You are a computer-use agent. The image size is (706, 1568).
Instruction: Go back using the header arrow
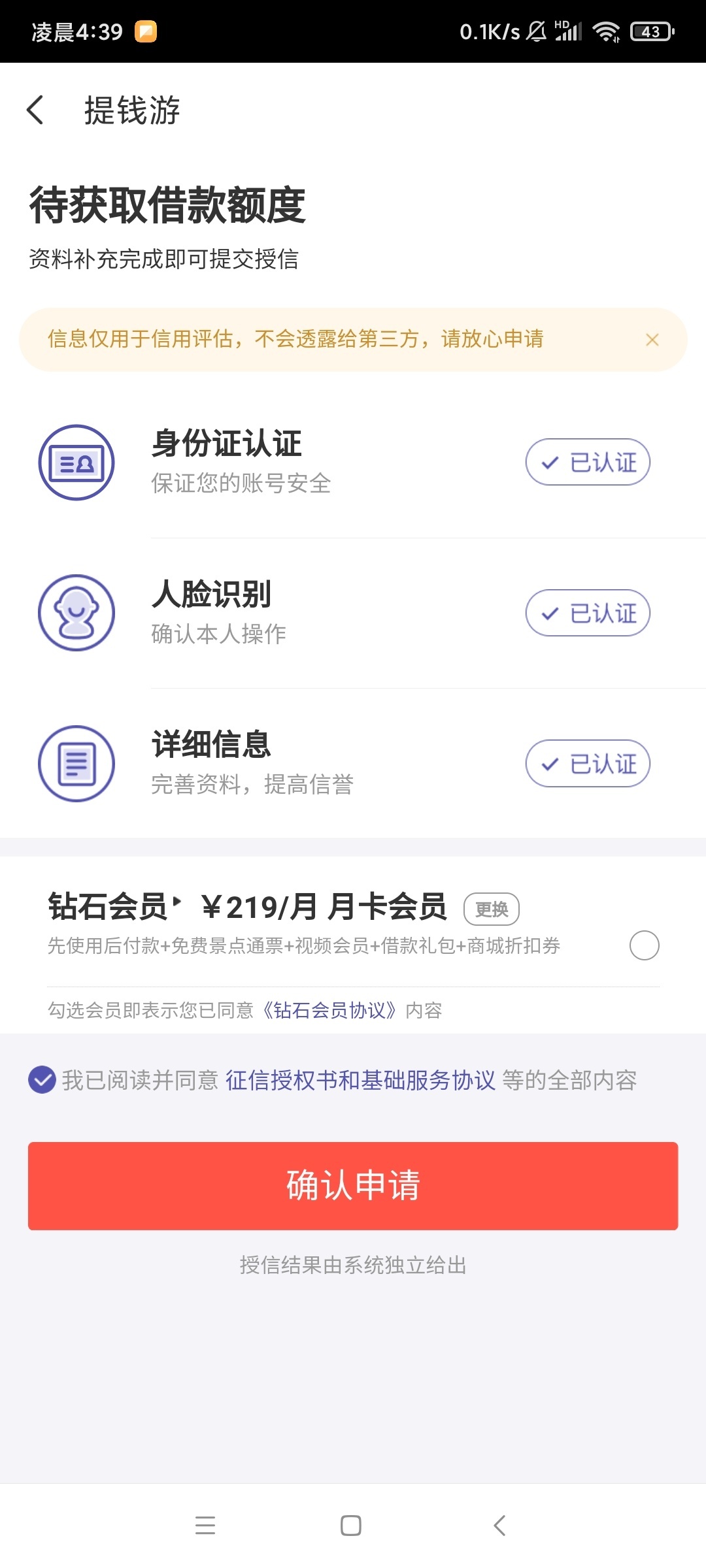click(x=35, y=110)
